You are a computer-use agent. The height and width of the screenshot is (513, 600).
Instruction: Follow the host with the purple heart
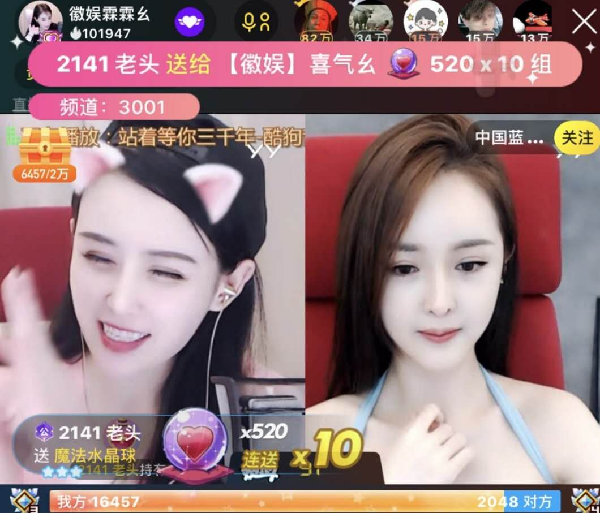190,20
